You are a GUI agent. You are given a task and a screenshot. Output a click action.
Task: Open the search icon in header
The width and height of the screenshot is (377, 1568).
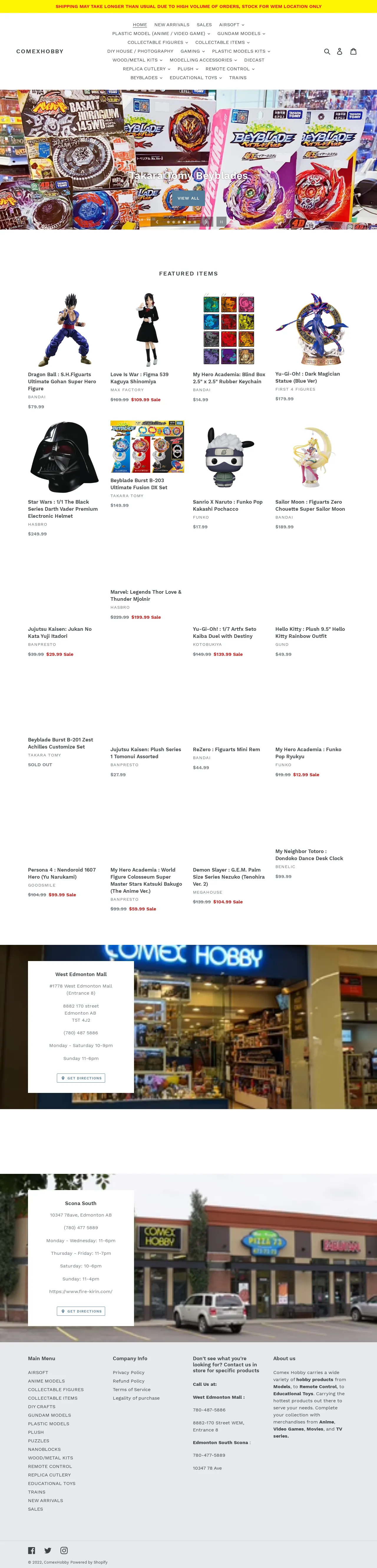pyautogui.click(x=327, y=52)
